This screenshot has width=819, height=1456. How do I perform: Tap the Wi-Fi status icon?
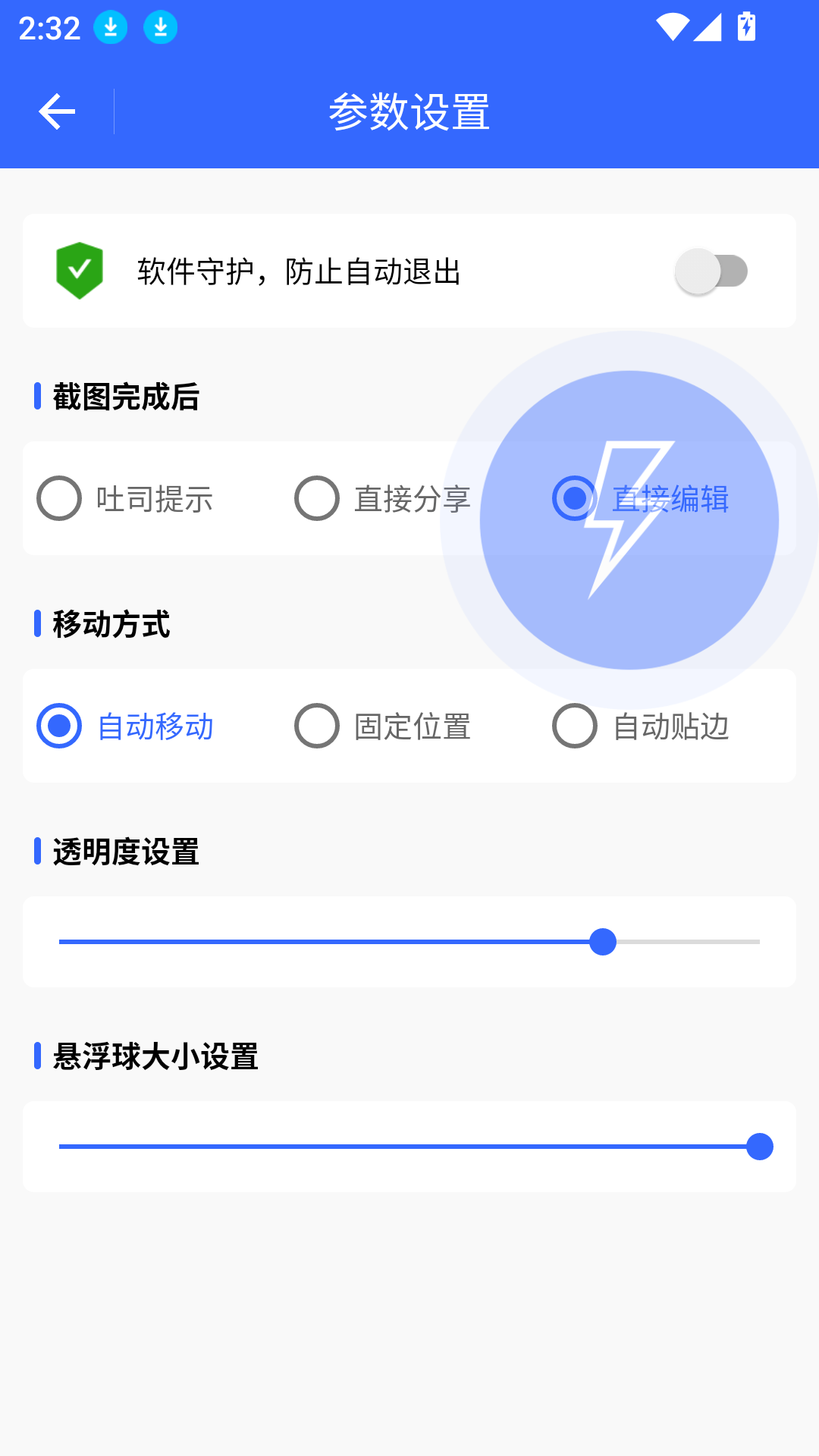point(670,27)
